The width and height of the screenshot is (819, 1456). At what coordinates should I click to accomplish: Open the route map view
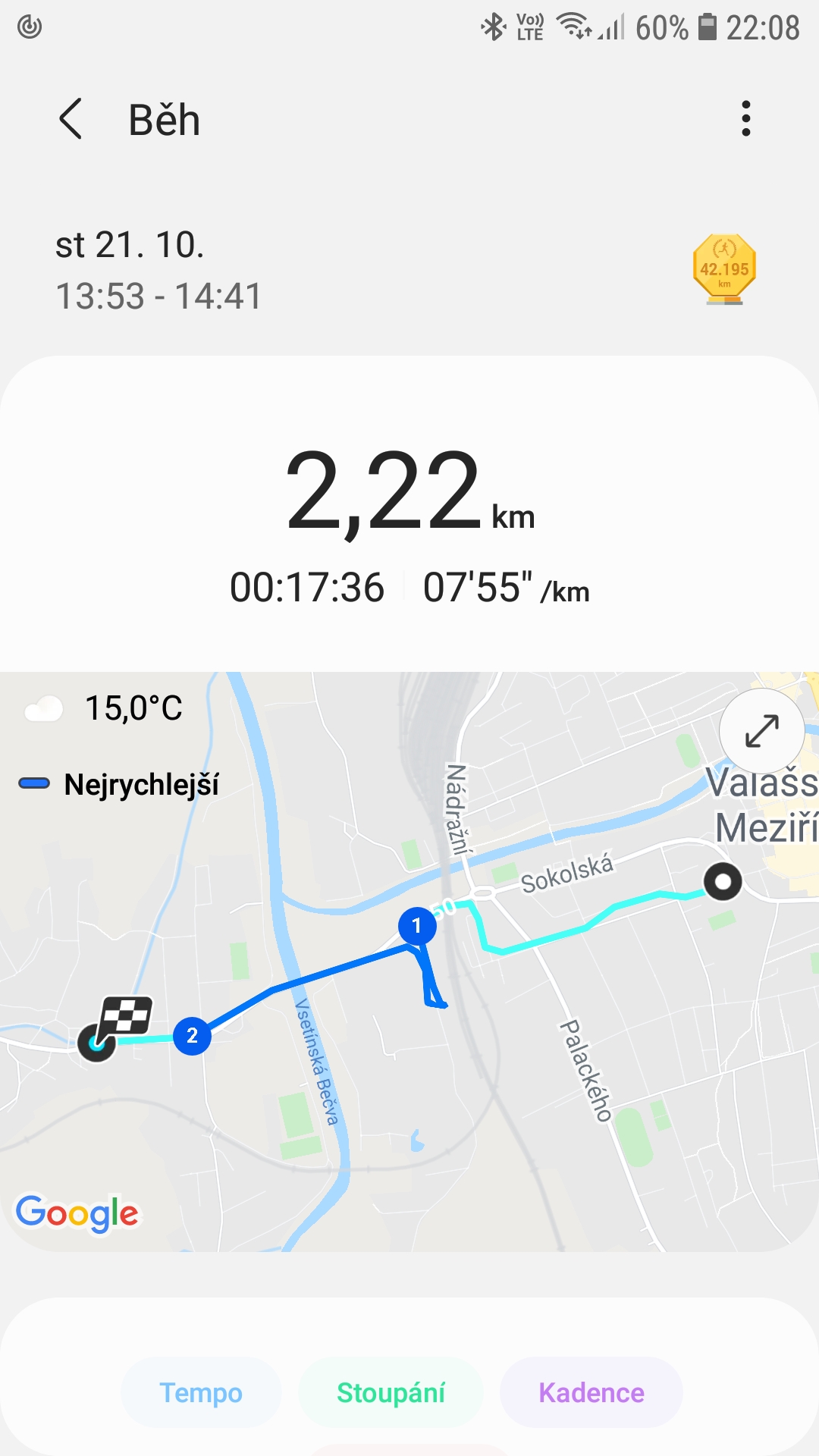[409, 962]
